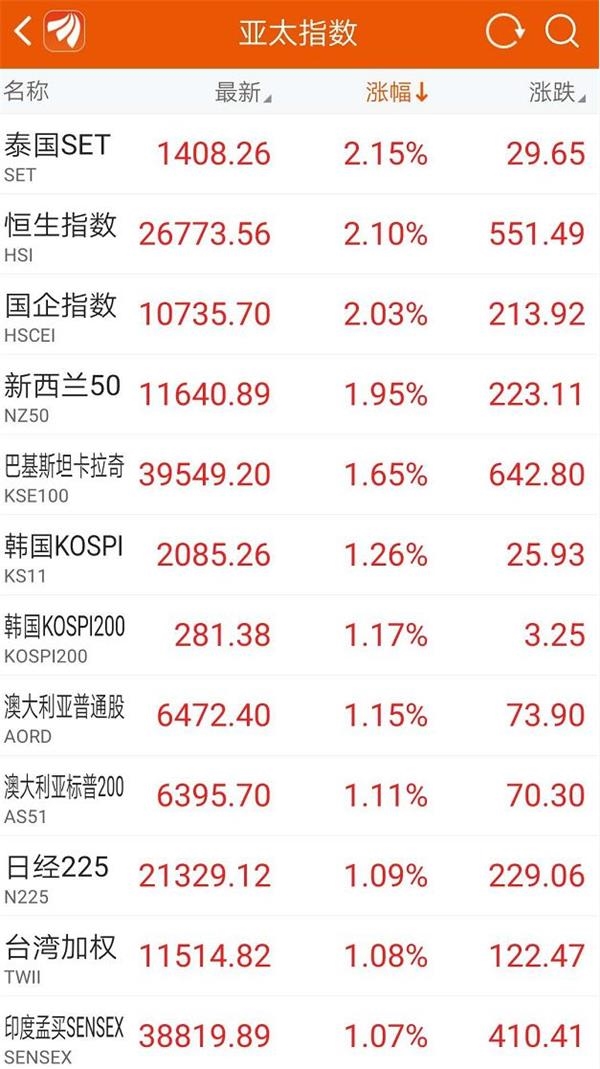Open 台湾加权 TWII quote

point(300,957)
